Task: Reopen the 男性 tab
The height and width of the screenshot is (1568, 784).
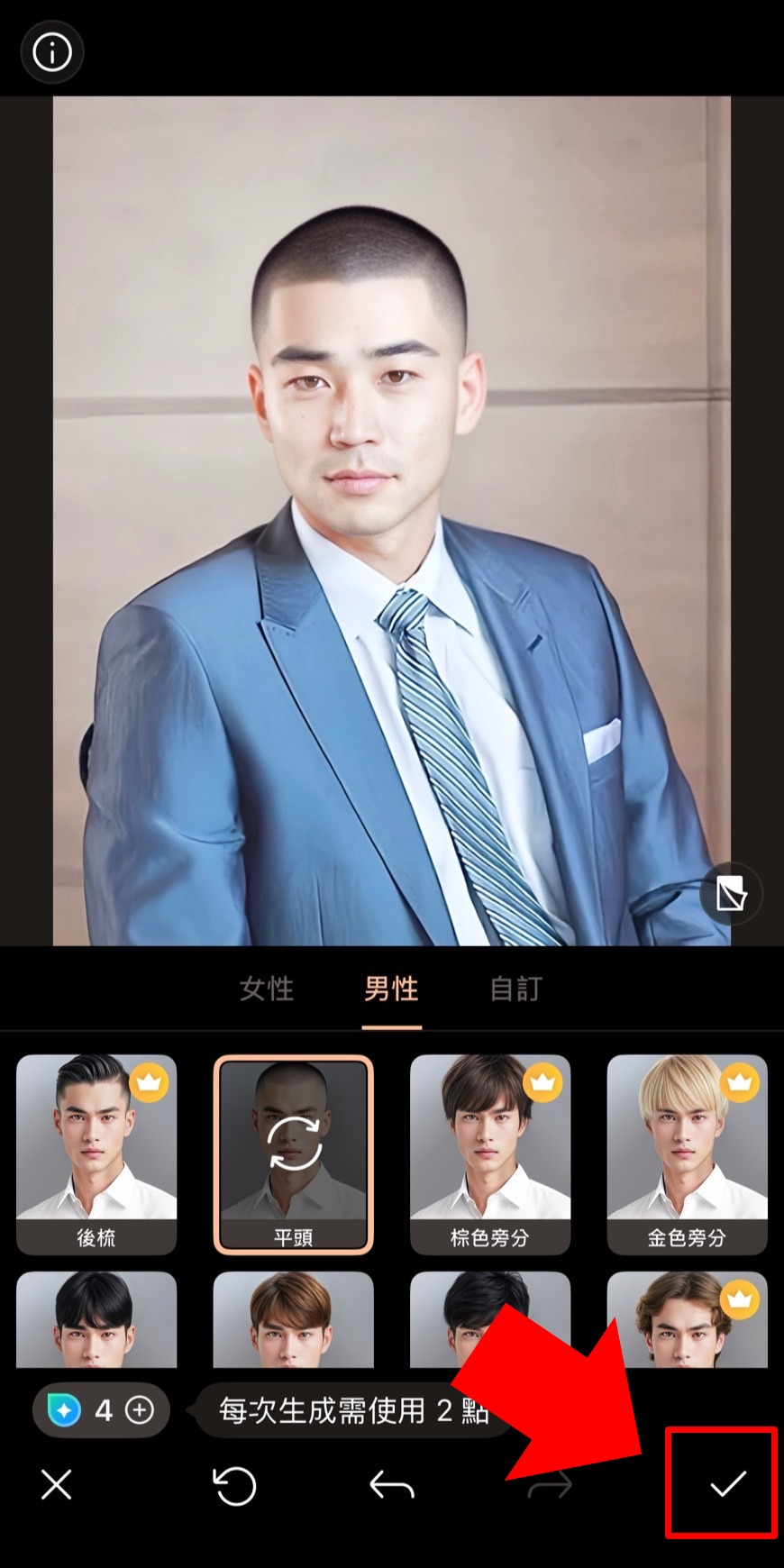Action: click(x=390, y=989)
